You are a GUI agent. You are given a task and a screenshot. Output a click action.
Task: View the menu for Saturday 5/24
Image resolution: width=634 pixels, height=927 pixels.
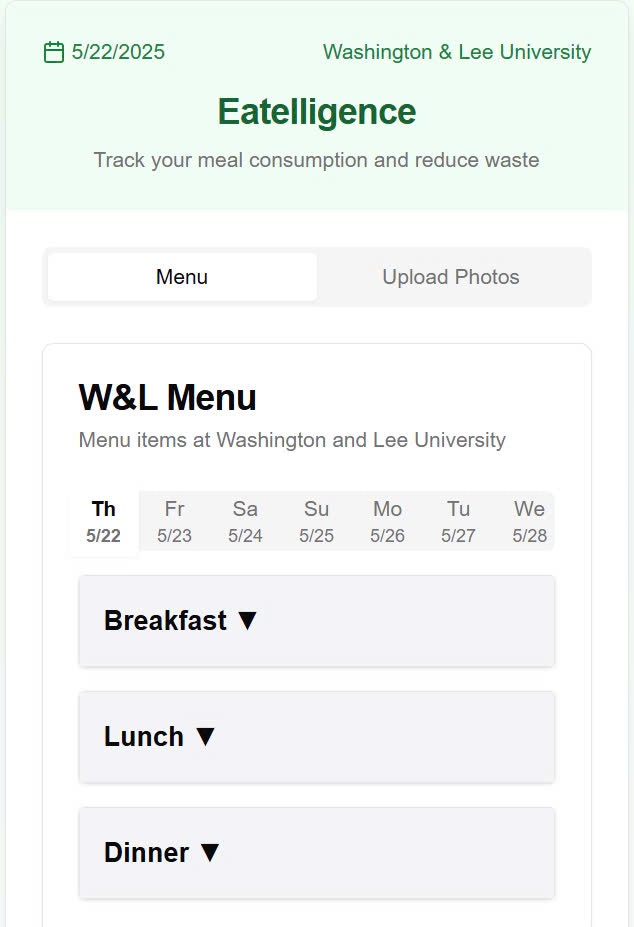tap(245, 522)
